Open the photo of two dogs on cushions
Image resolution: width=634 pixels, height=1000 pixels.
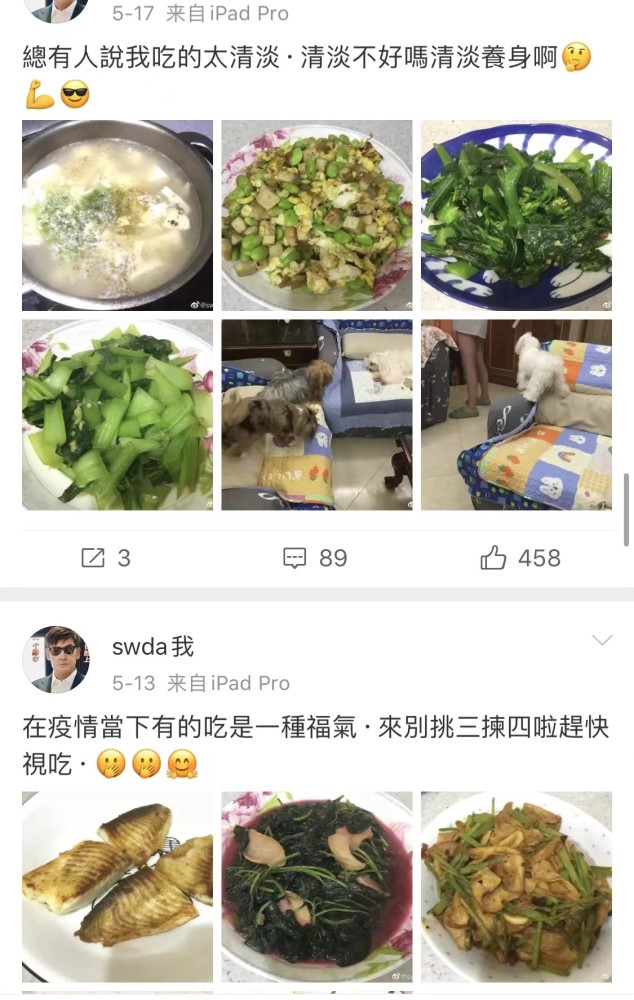[x=316, y=414]
